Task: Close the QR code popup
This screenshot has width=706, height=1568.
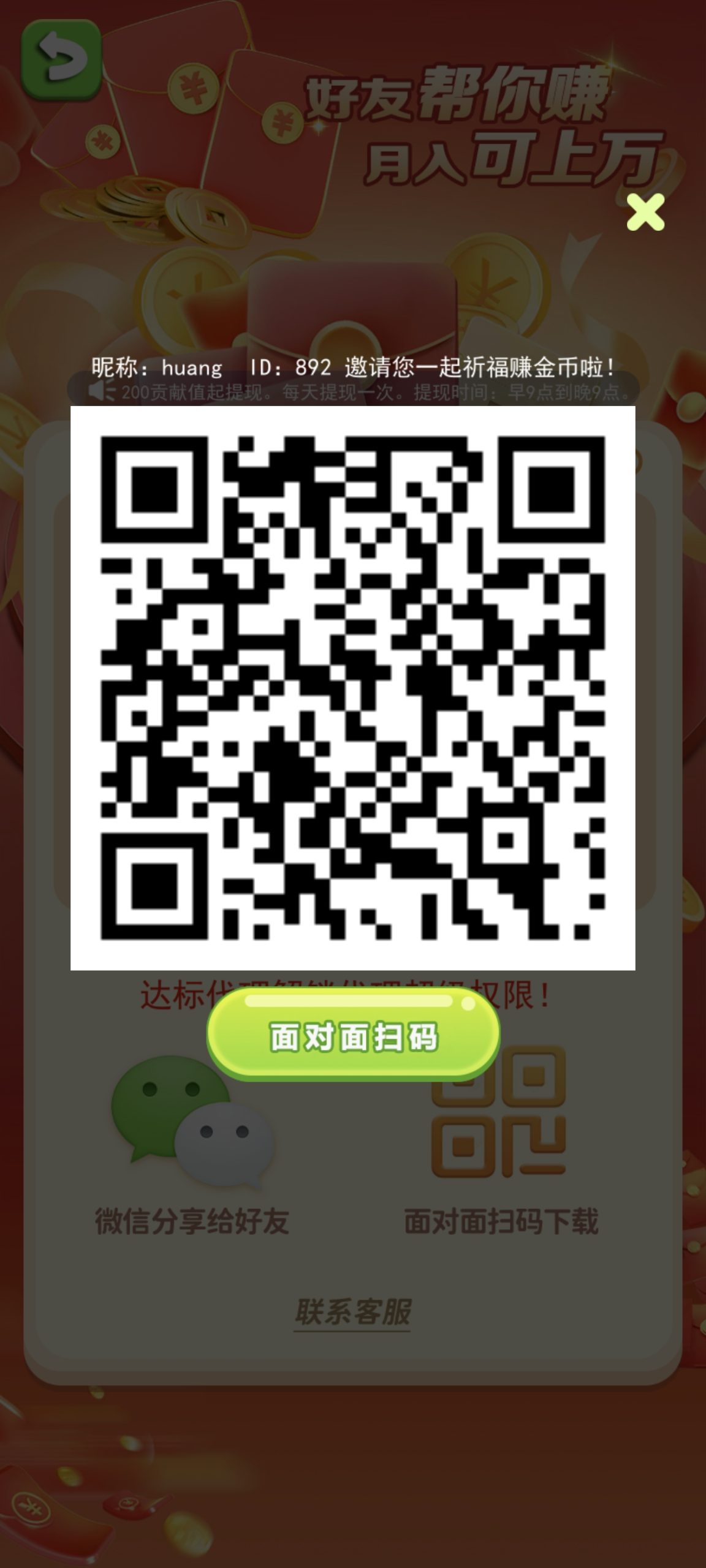Action: click(x=645, y=212)
